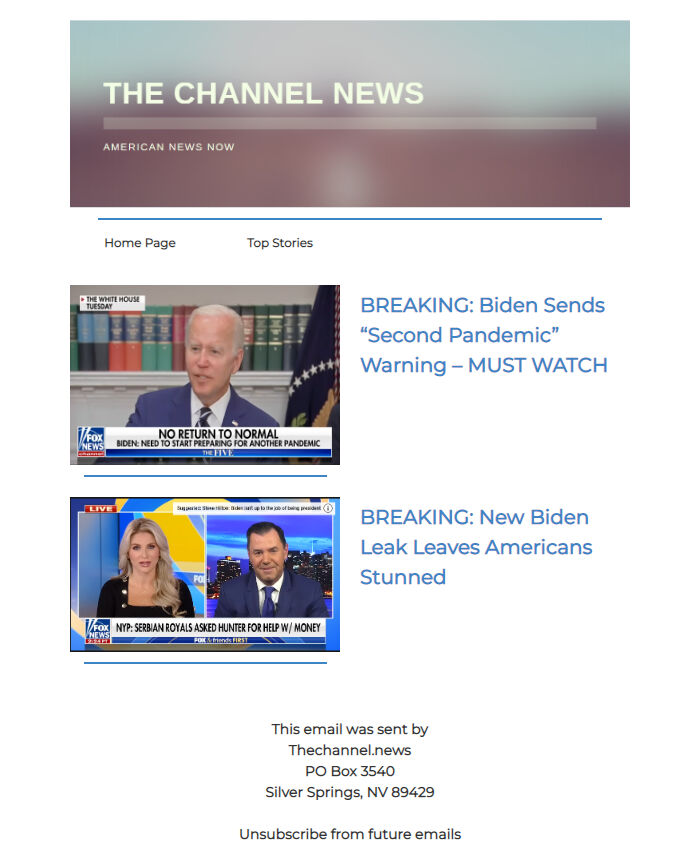Unsubscribe from future emails
Screen dimensions: 700x846
click(350, 834)
